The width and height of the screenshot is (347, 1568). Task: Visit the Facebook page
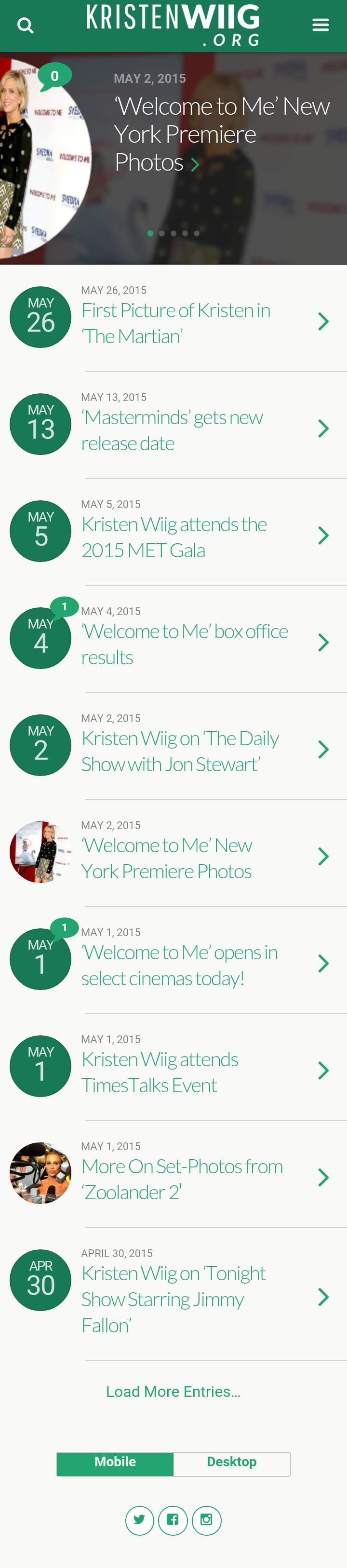(173, 1520)
